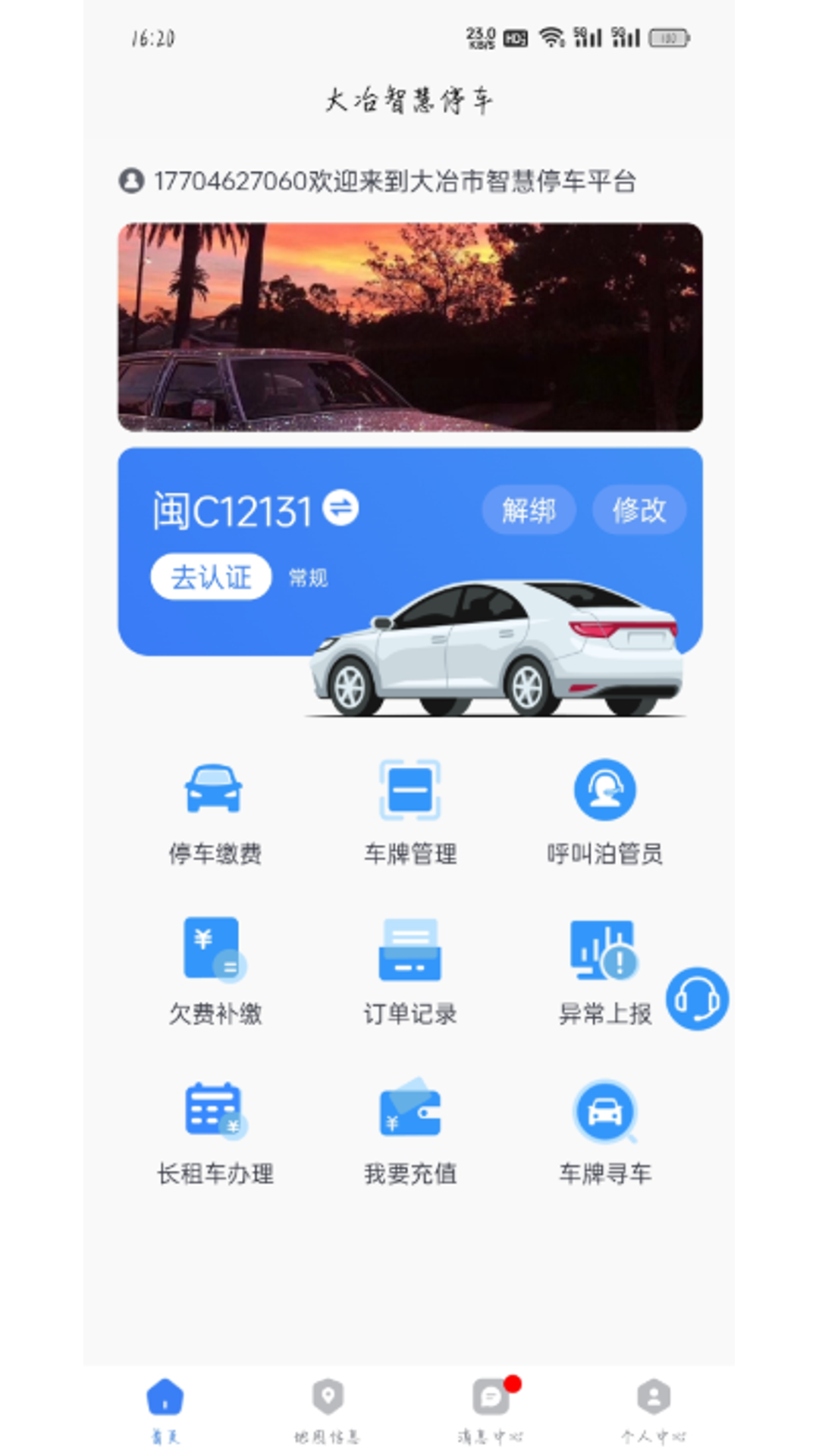The height and width of the screenshot is (1456, 819).
Task: Open 车牌管理 plate management
Action: pos(409,813)
